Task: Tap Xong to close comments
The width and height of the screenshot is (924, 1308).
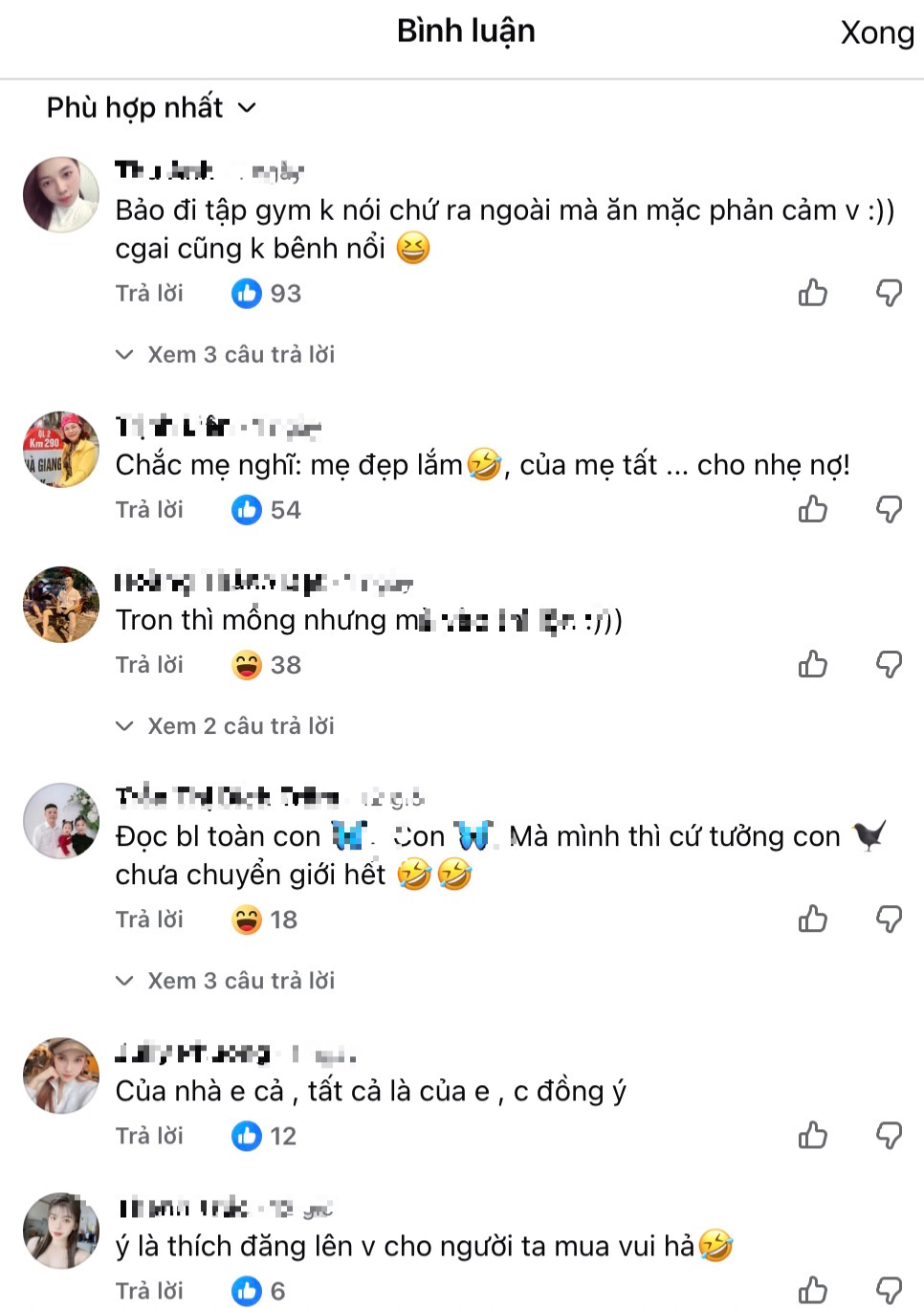Action: (x=876, y=33)
